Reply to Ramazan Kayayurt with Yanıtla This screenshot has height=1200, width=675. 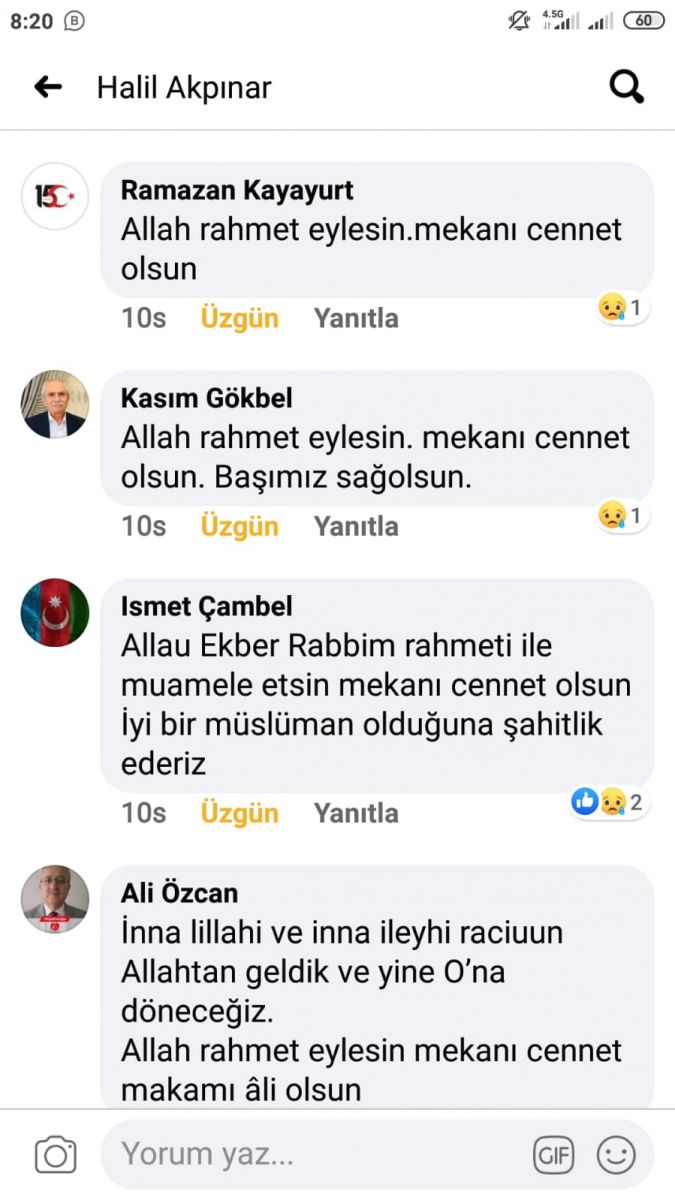pyautogui.click(x=356, y=318)
